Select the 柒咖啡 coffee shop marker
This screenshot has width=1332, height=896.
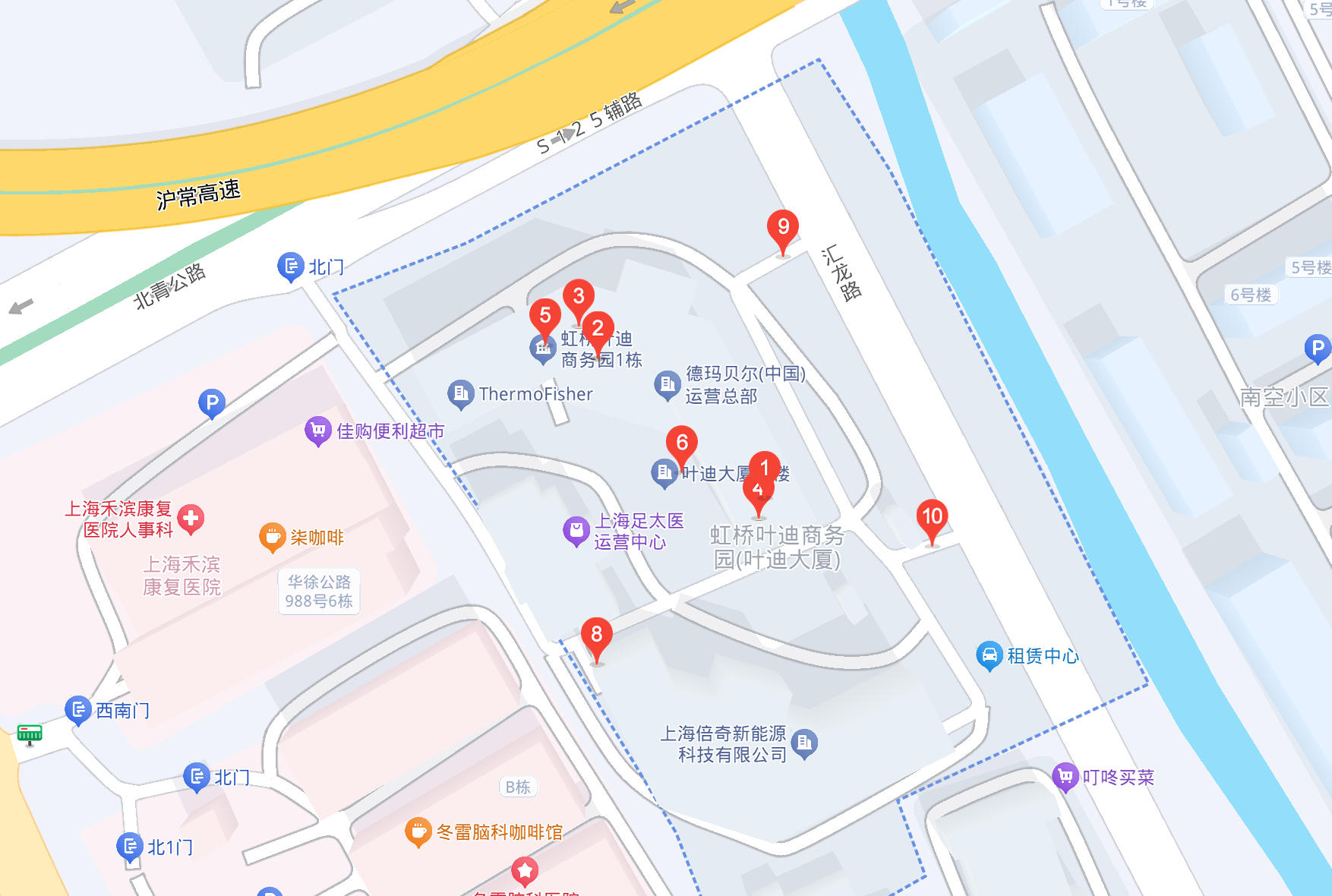272,537
